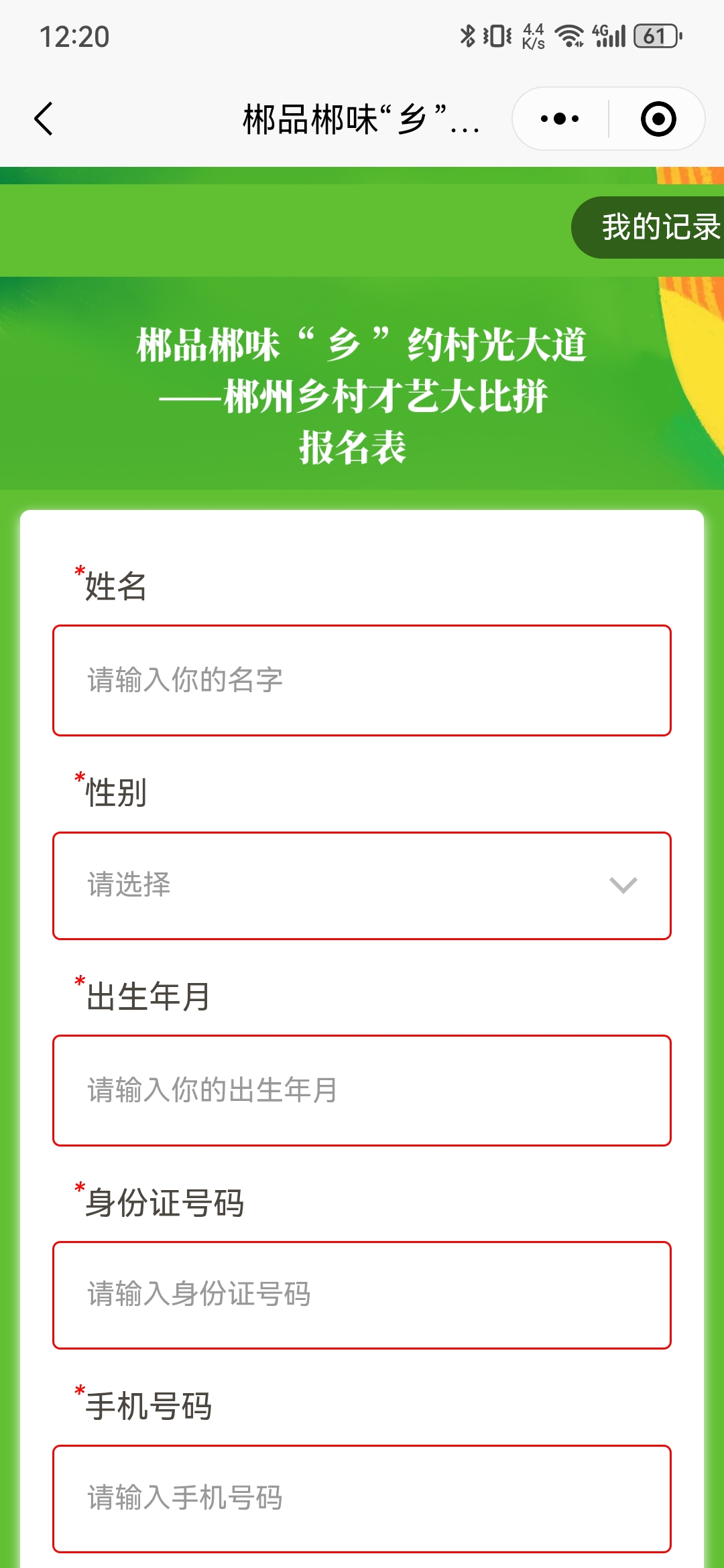Open the mini program overflow menu
This screenshot has height=1568, width=724.
pos(560,119)
